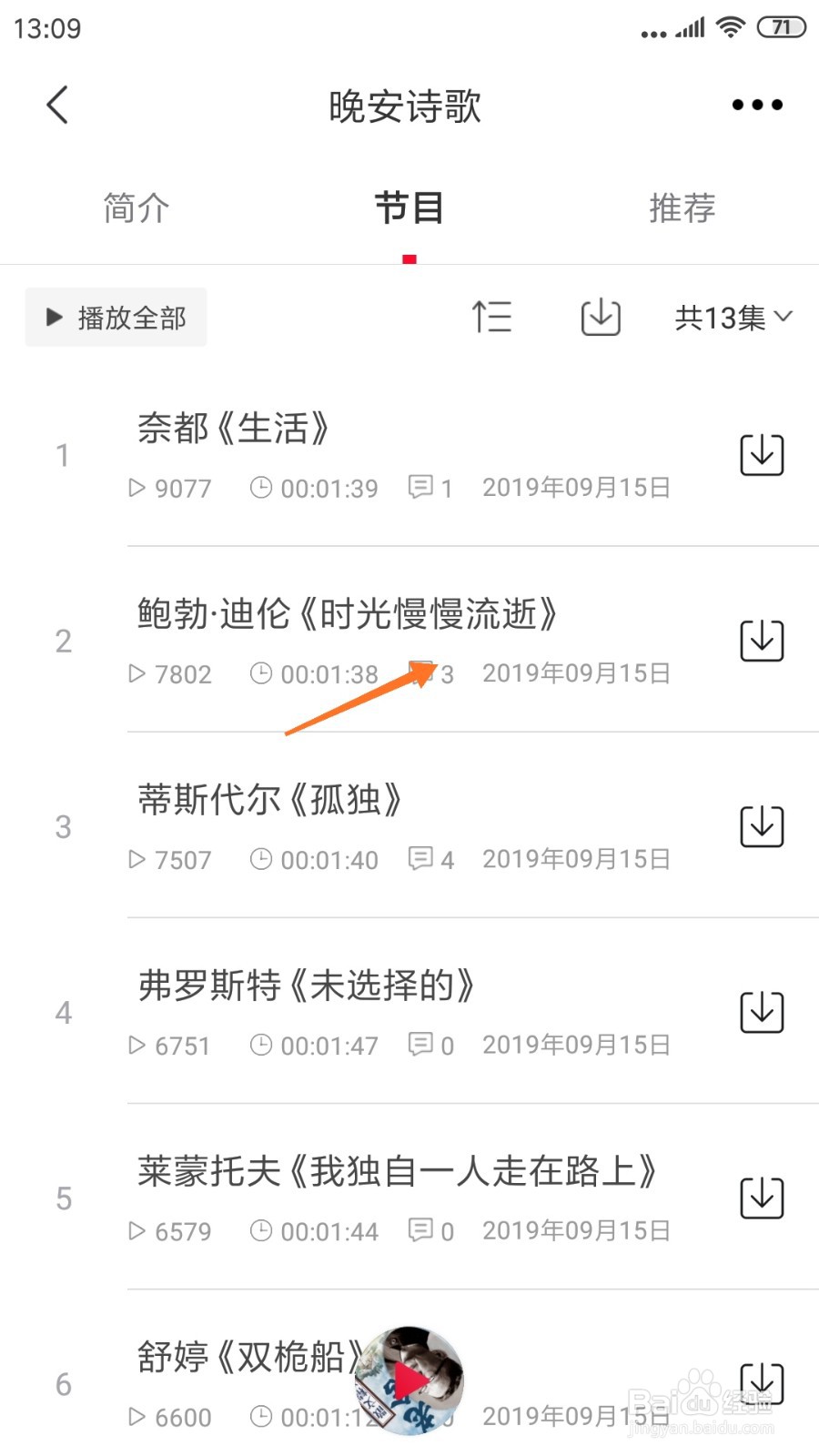Download 弗罗斯特《未选择的》
819x1456 pixels.
762,1012
